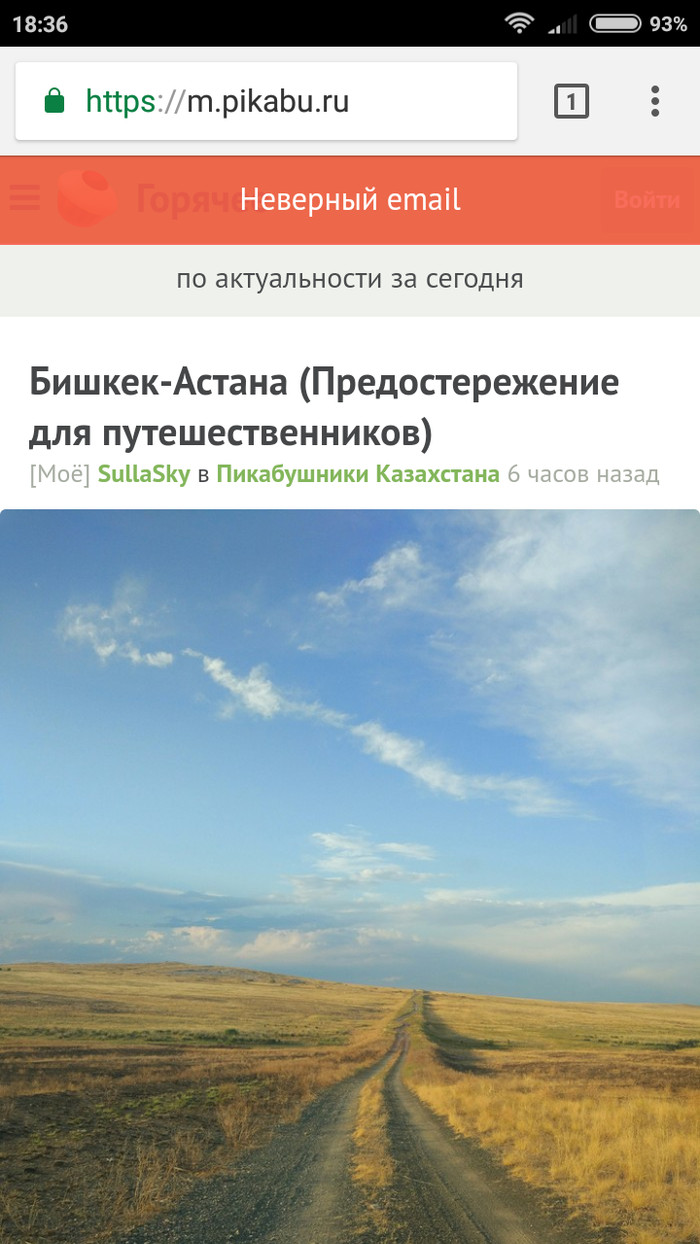The height and width of the screenshot is (1244, 700).
Task: Open the browser tab switcher
Action: point(571,101)
